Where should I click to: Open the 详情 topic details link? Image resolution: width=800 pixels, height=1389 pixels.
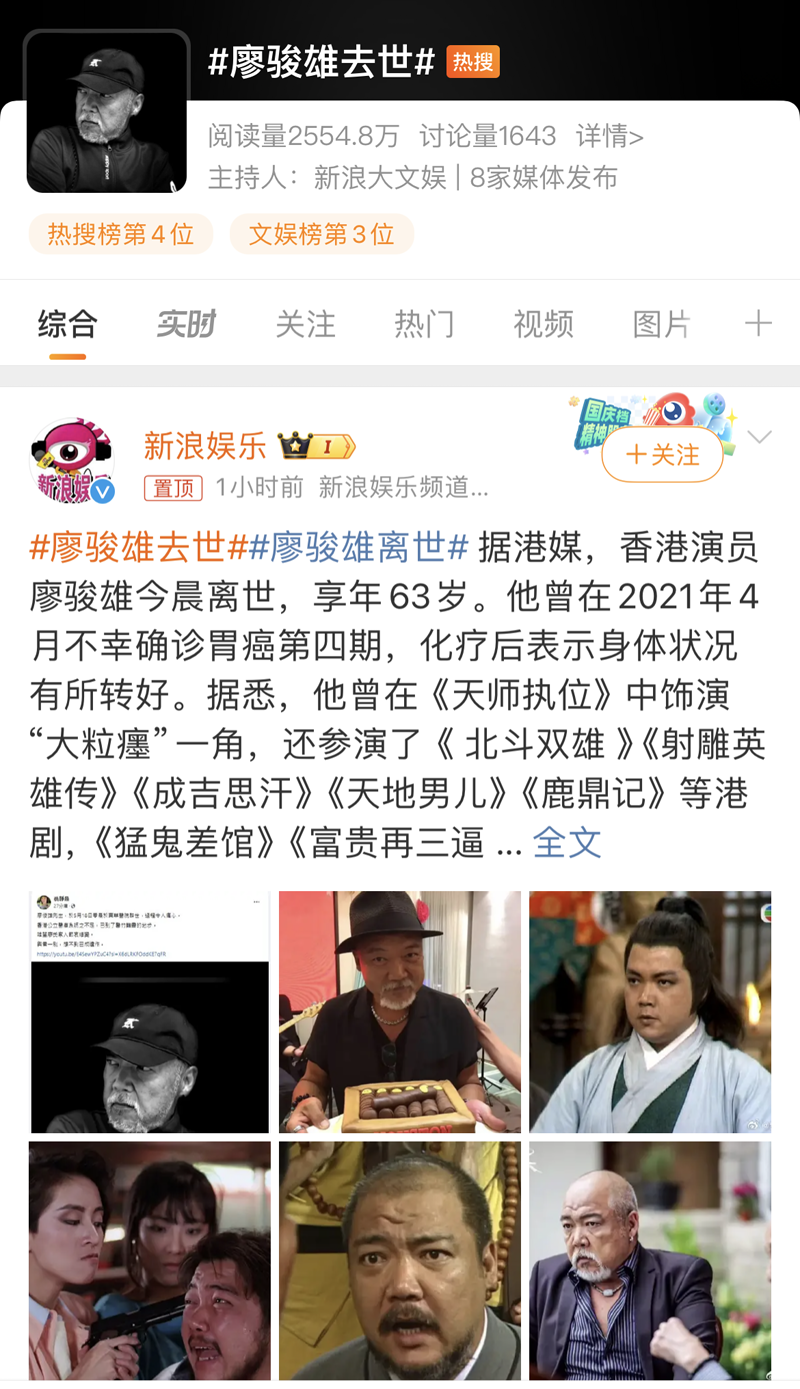click(x=609, y=135)
